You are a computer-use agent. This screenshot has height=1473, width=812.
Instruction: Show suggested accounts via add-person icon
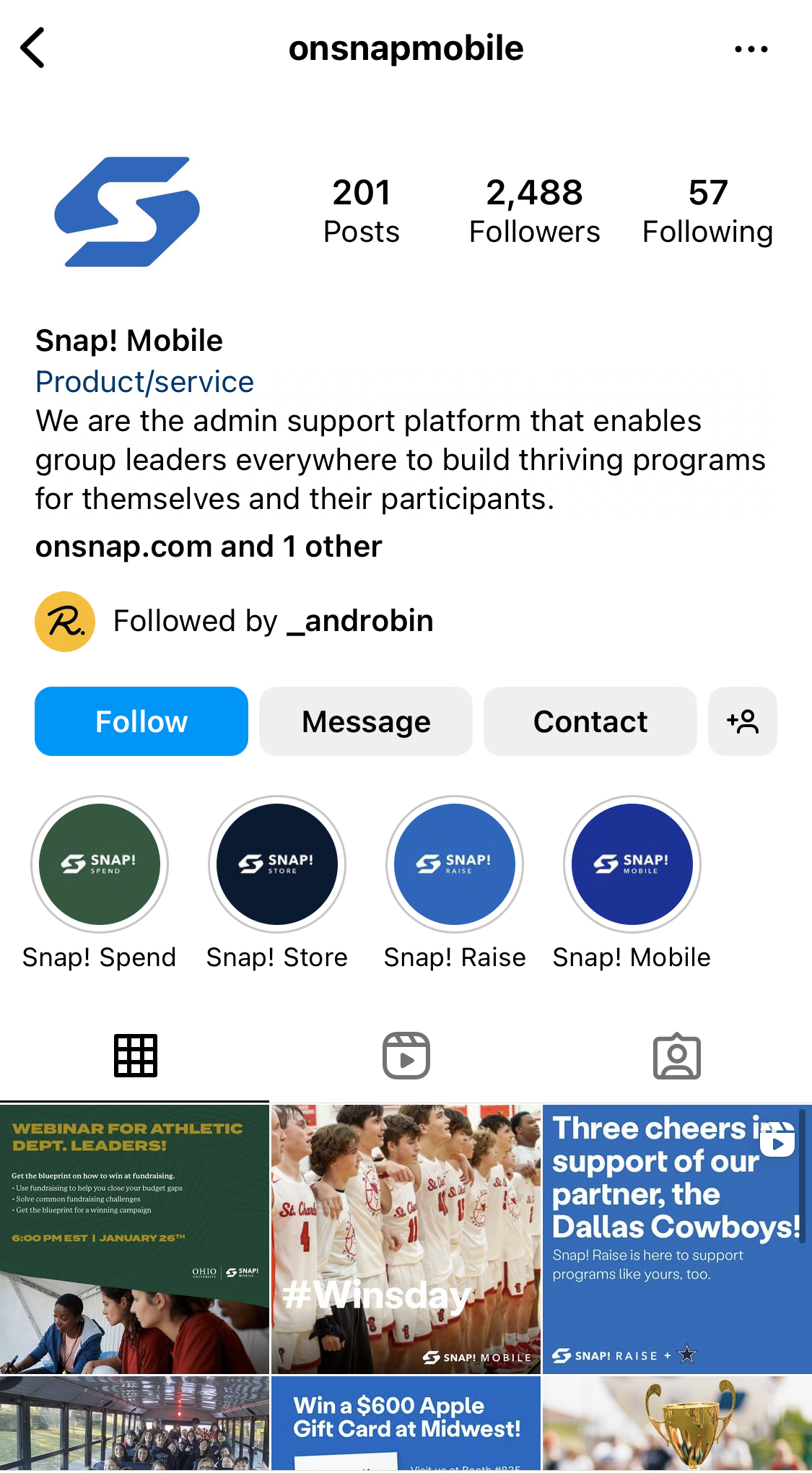pos(742,721)
